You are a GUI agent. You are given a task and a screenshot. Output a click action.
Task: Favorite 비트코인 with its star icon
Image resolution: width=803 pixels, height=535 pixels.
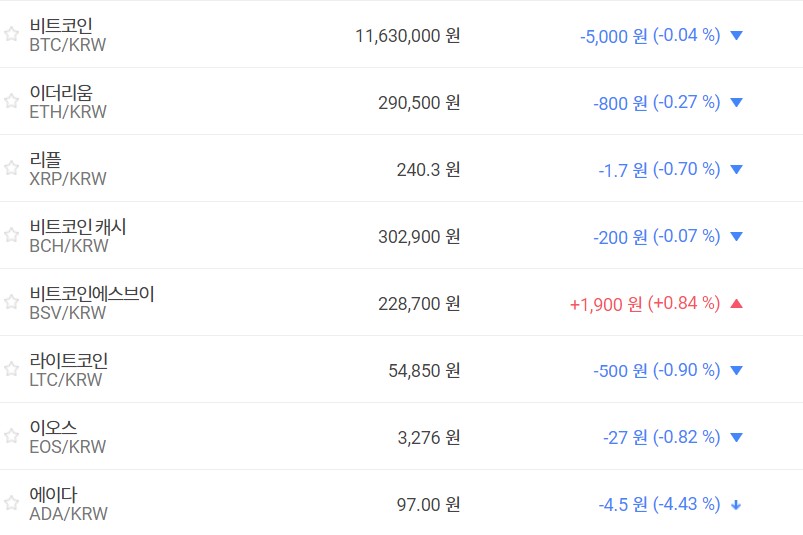click(x=11, y=34)
